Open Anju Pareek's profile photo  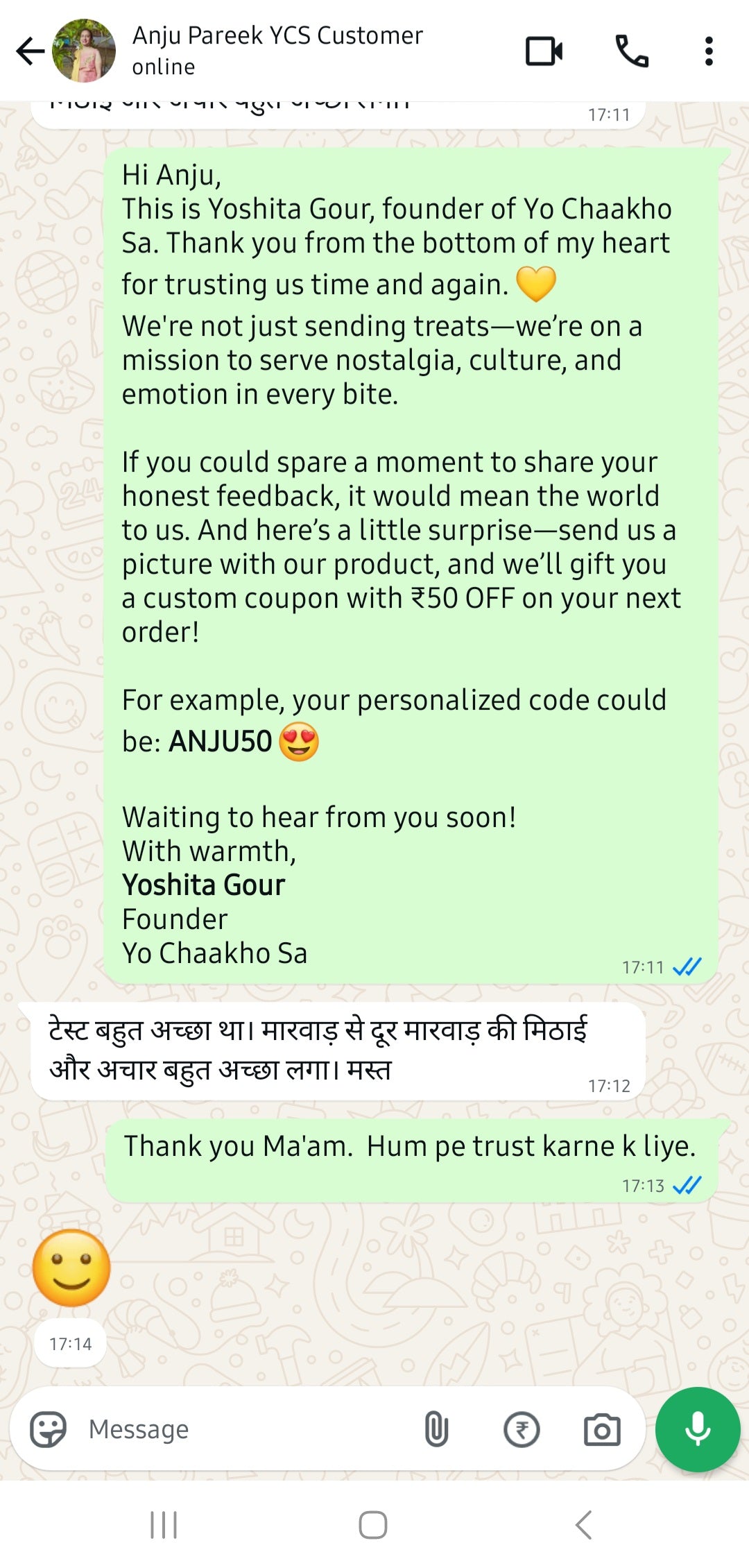click(84, 51)
